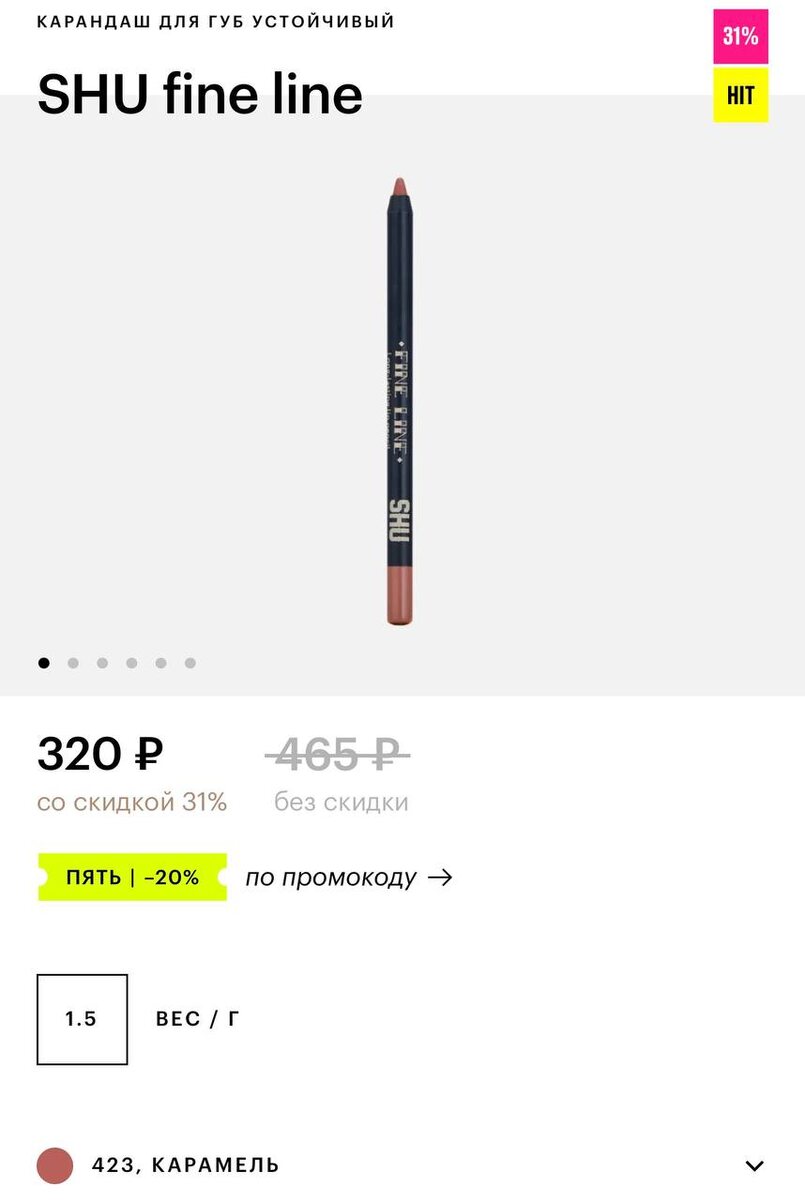The width and height of the screenshot is (805, 1200).
Task: Select the 1.5 weight option
Action: (82, 1019)
